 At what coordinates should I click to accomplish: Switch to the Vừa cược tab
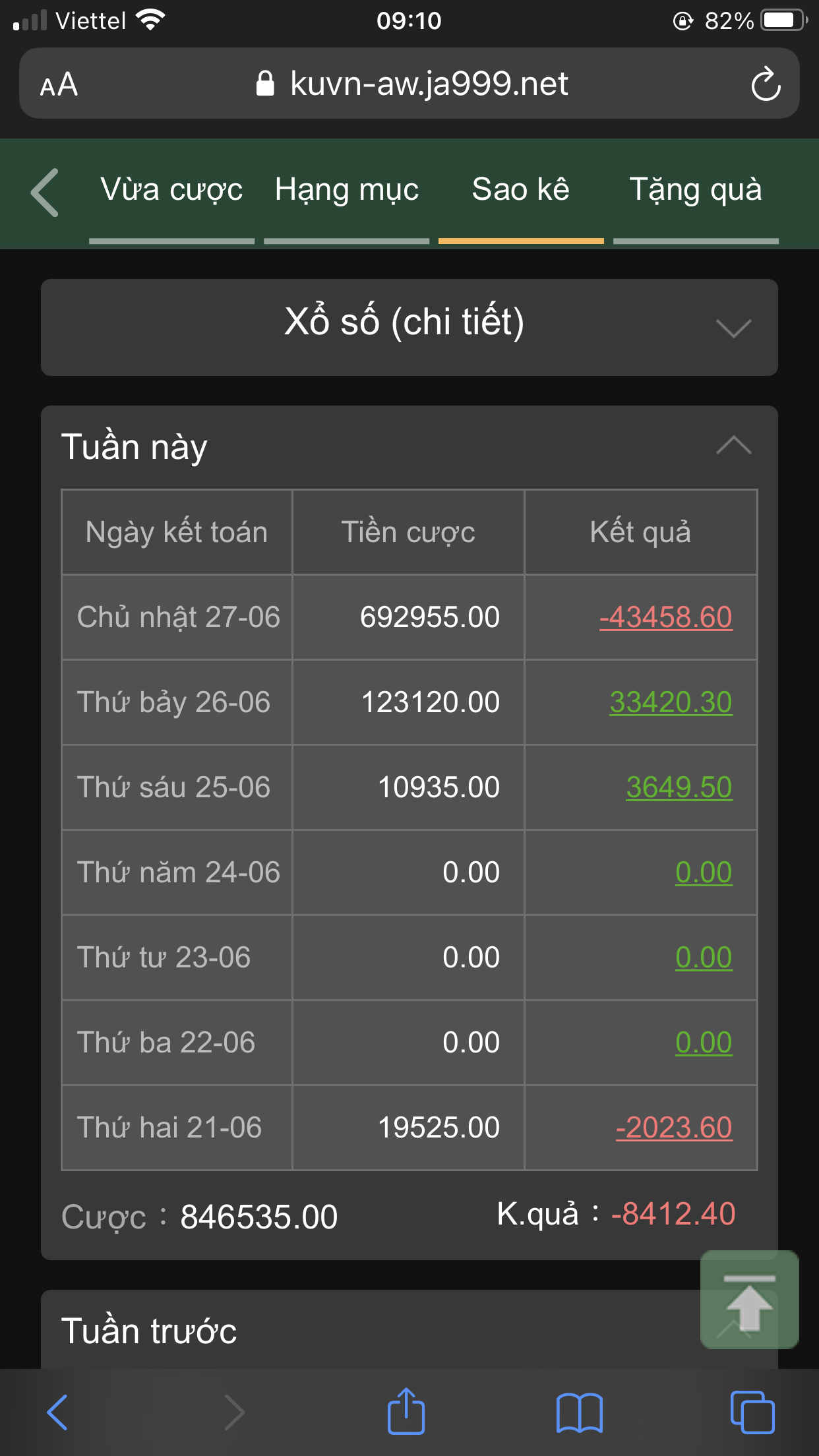click(x=171, y=191)
